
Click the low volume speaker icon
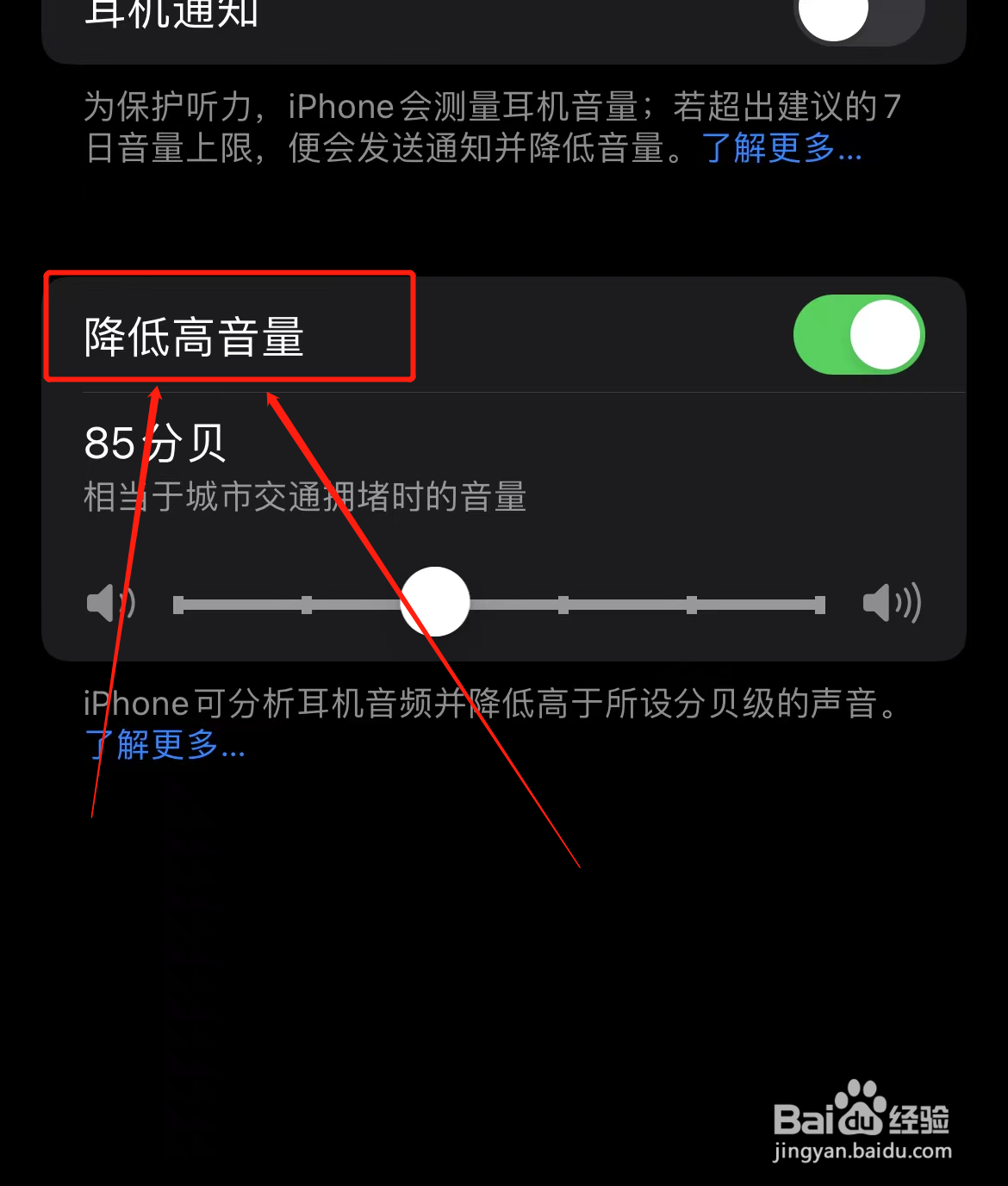tap(109, 603)
